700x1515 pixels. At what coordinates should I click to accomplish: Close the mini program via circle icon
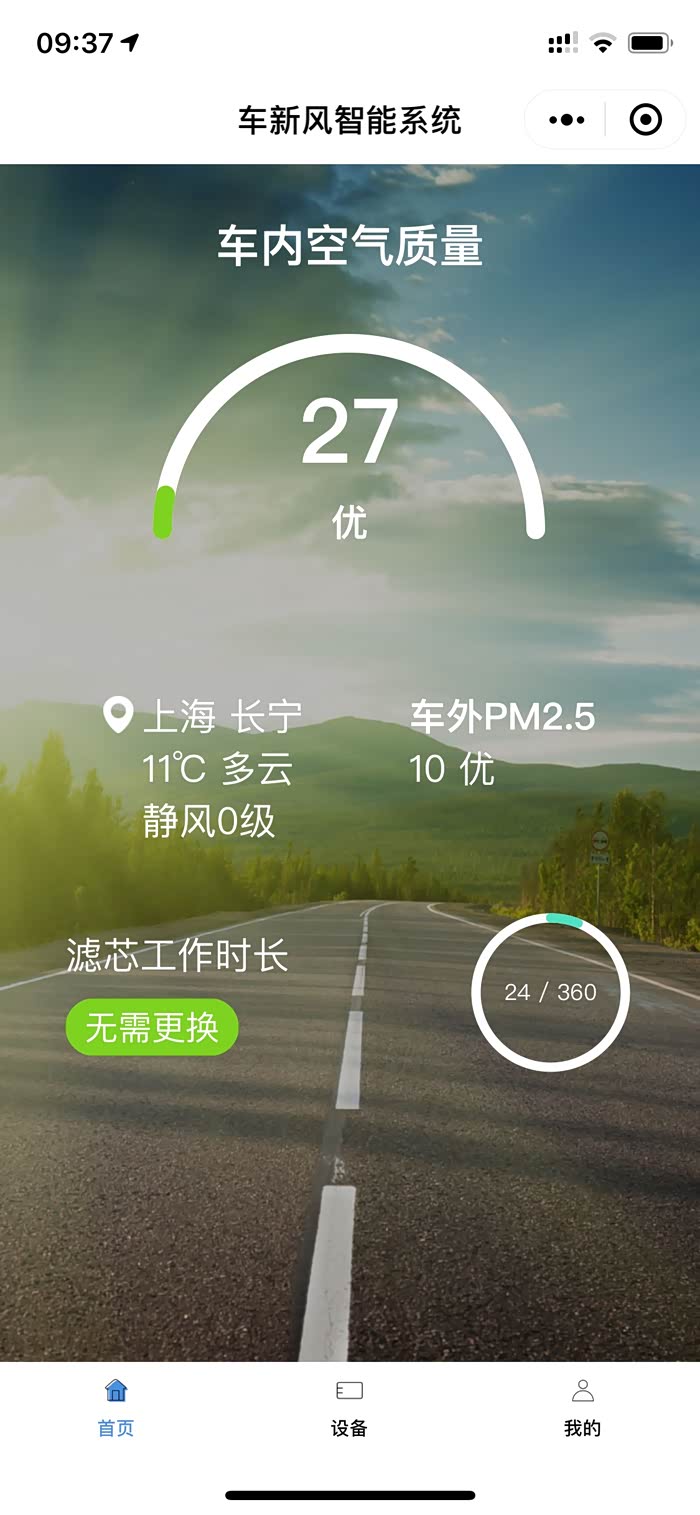pos(645,120)
